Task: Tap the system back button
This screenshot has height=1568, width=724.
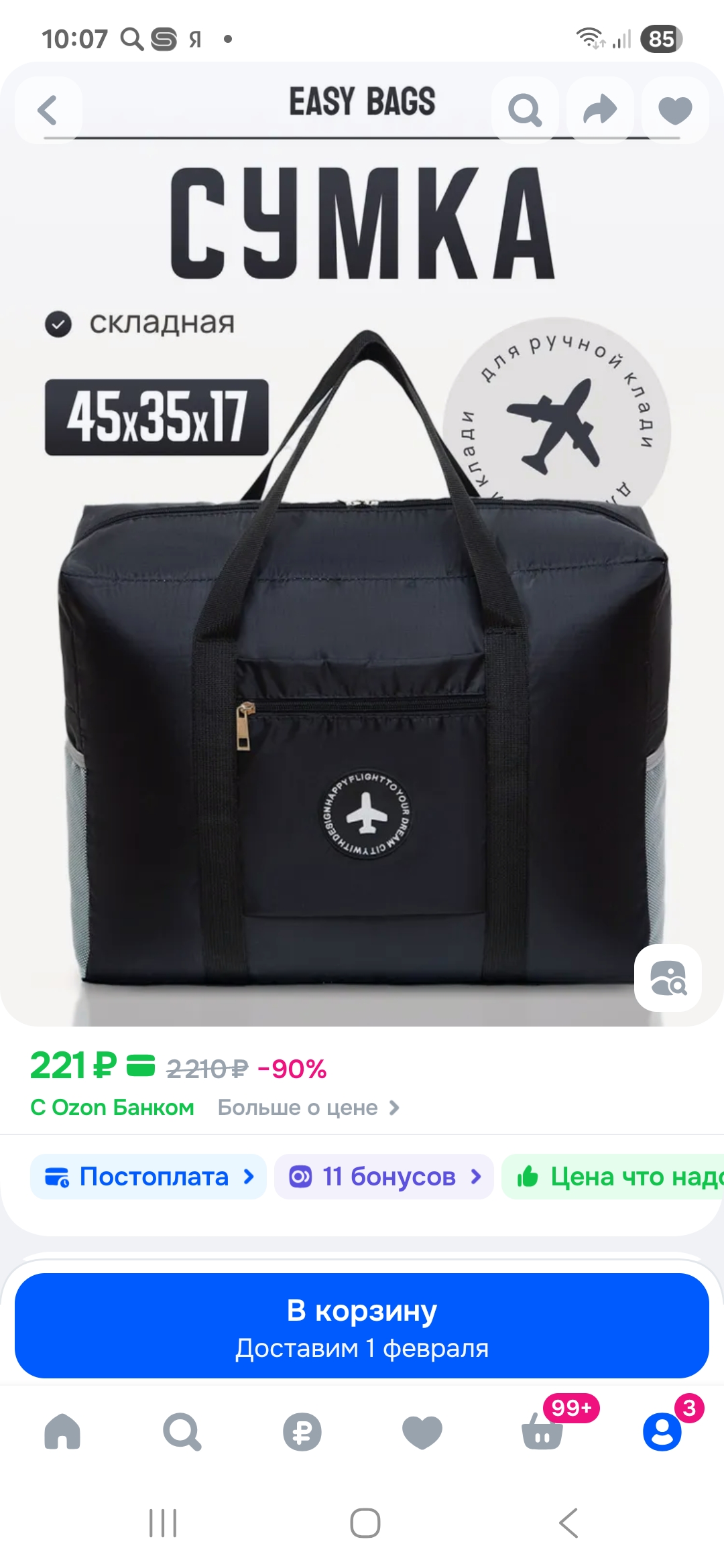Action: tap(568, 1523)
